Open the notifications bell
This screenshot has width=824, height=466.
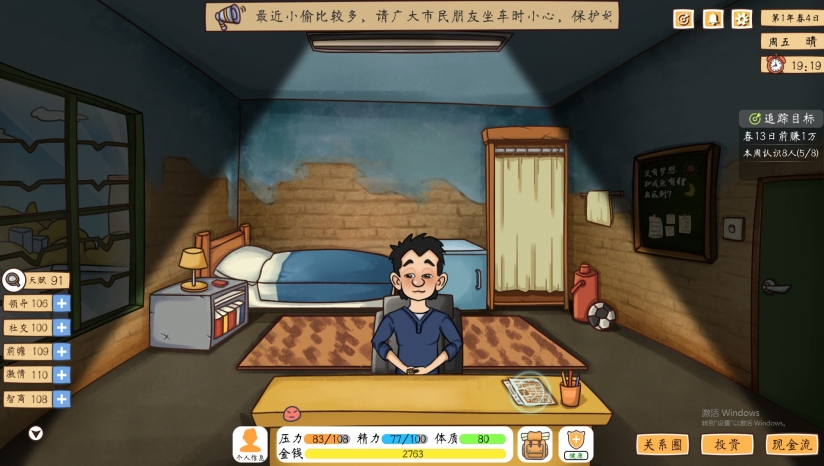[x=713, y=18]
